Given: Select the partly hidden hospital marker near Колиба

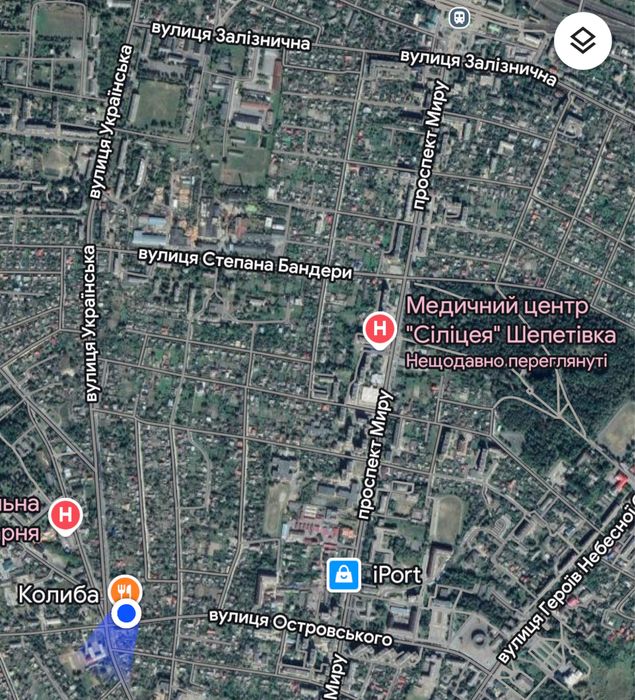Looking at the screenshot, I should pyautogui.click(x=66, y=515).
